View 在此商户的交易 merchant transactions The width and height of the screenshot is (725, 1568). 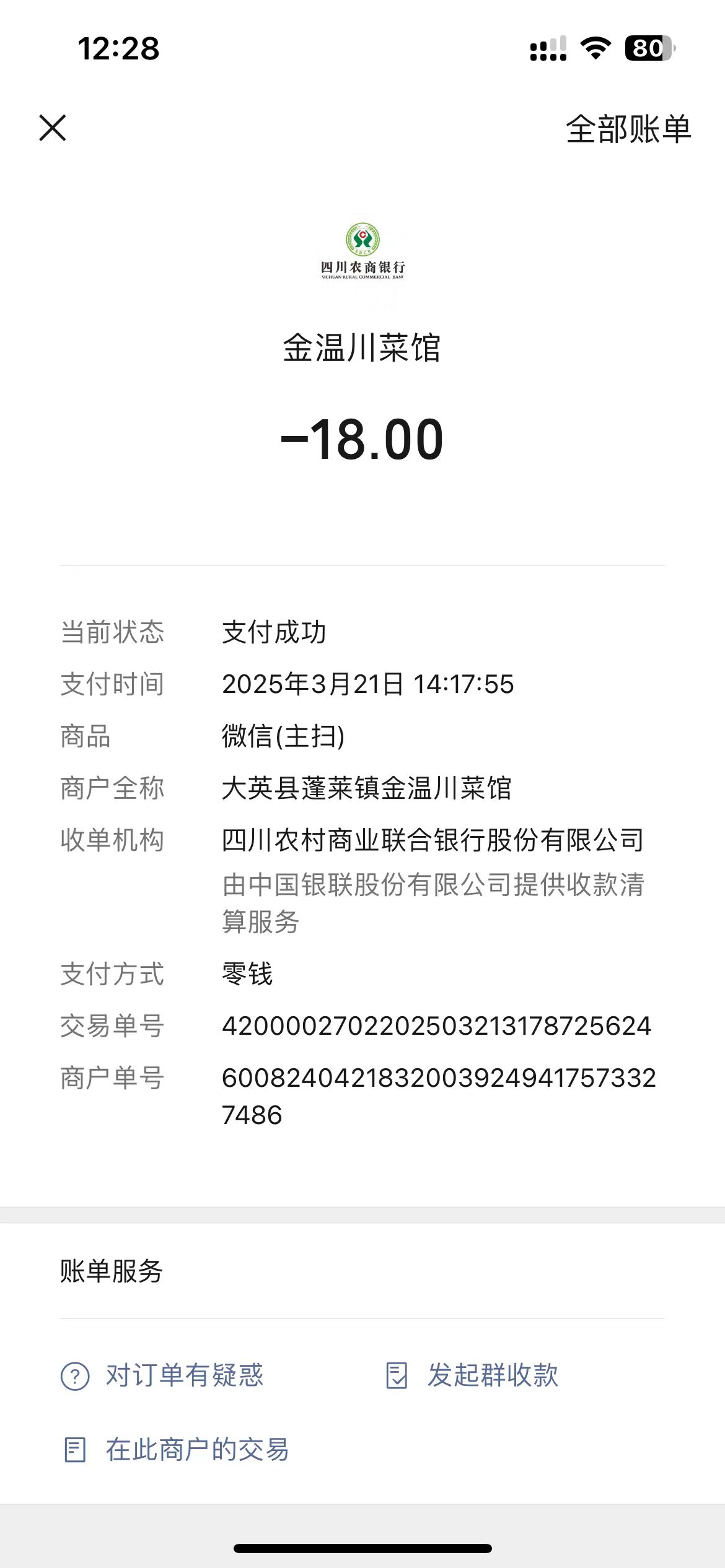(x=177, y=1450)
